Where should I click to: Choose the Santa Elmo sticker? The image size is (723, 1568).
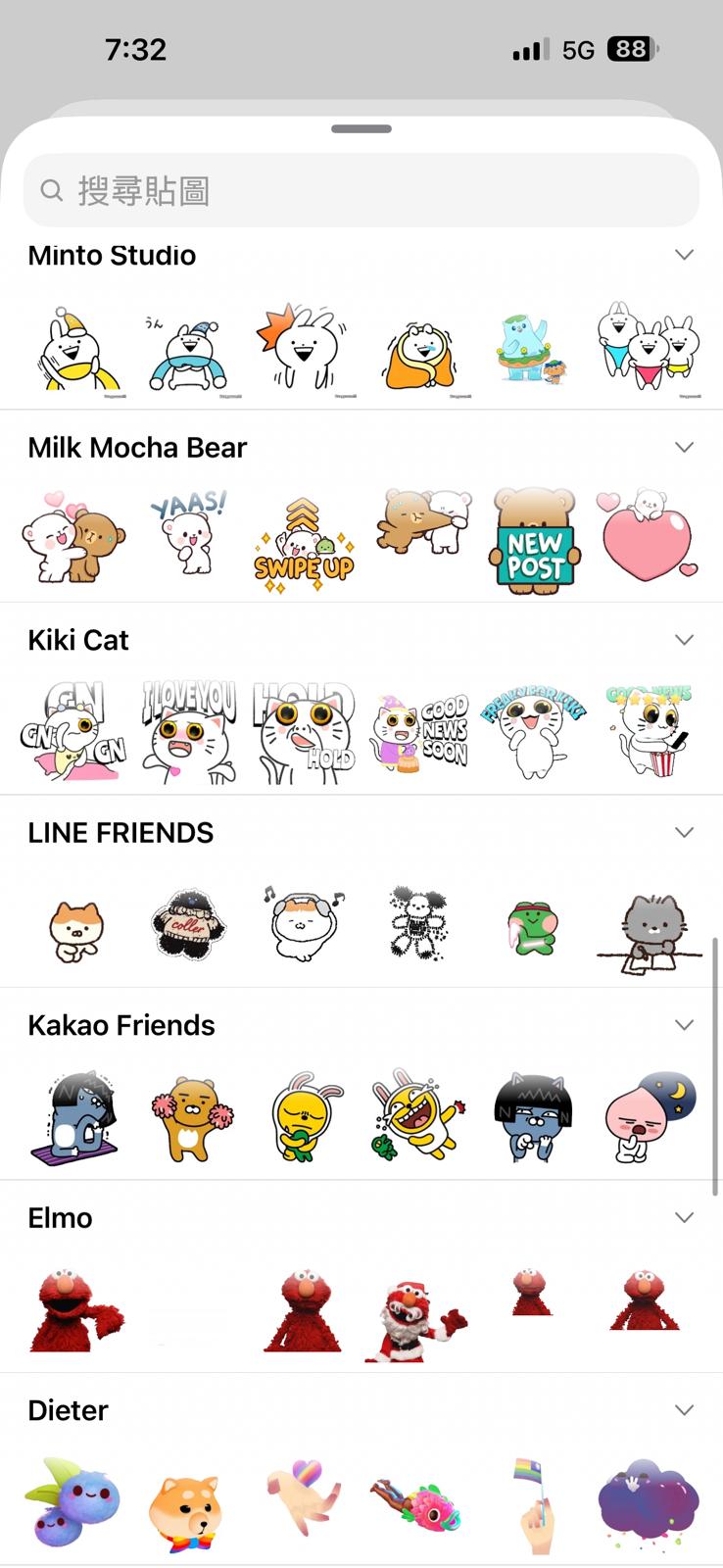pyautogui.click(x=416, y=1320)
